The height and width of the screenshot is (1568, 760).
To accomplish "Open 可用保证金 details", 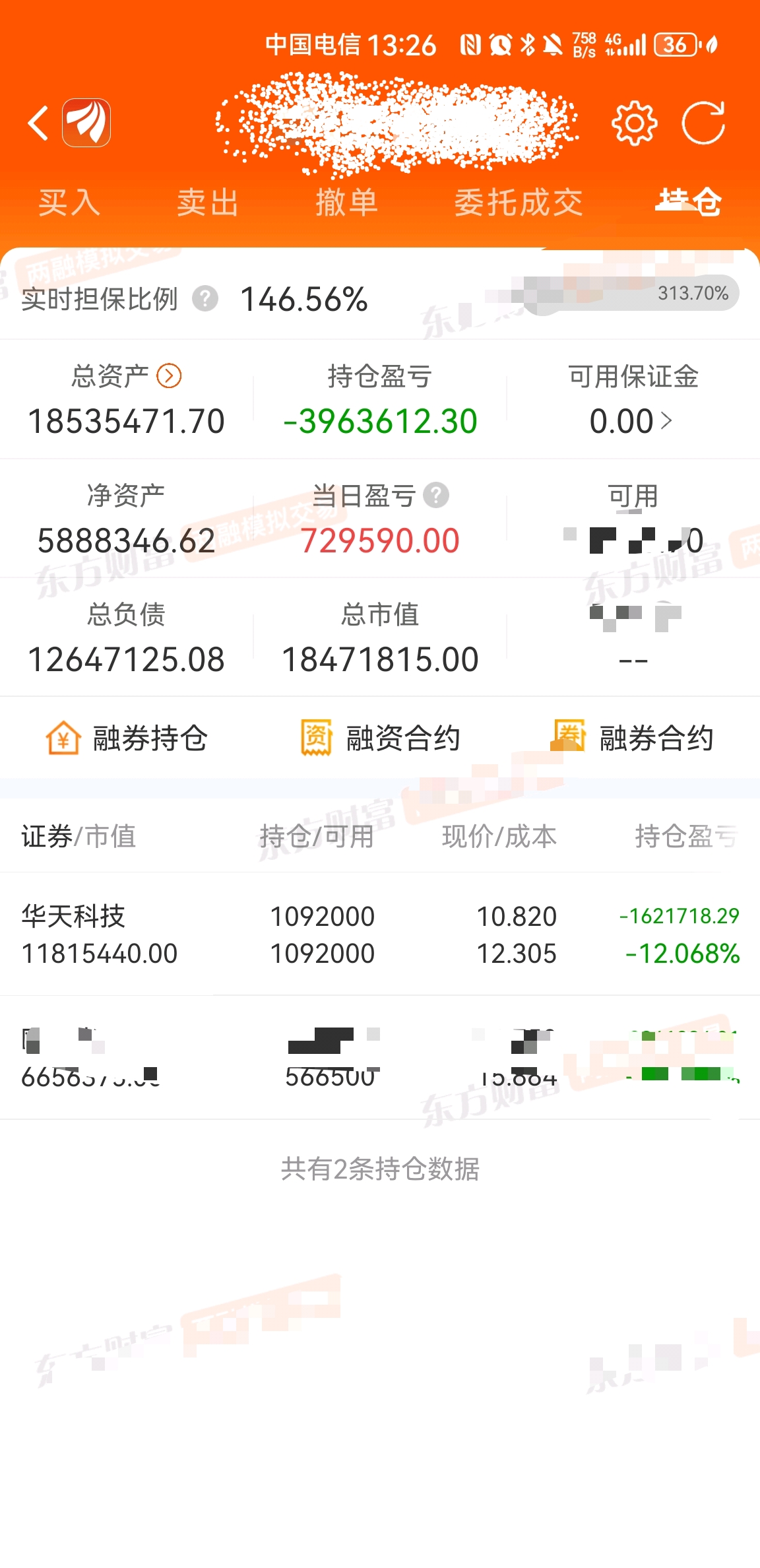I will pos(631,421).
